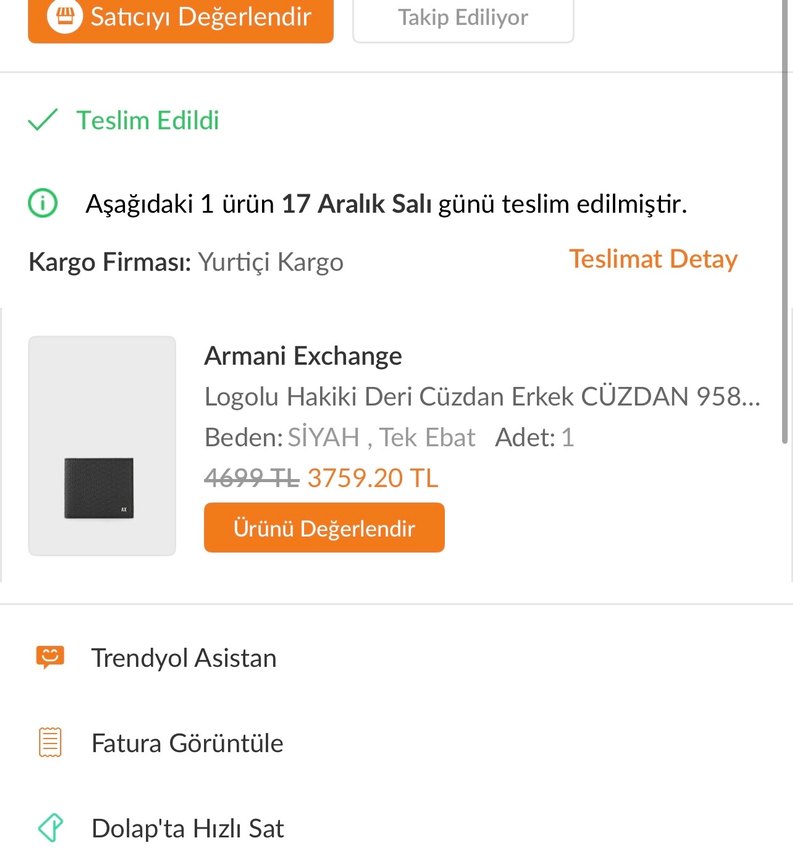Screen dimensions: 793x865
Task: Select the Trendyol Asistan menu item
Action: (183, 657)
